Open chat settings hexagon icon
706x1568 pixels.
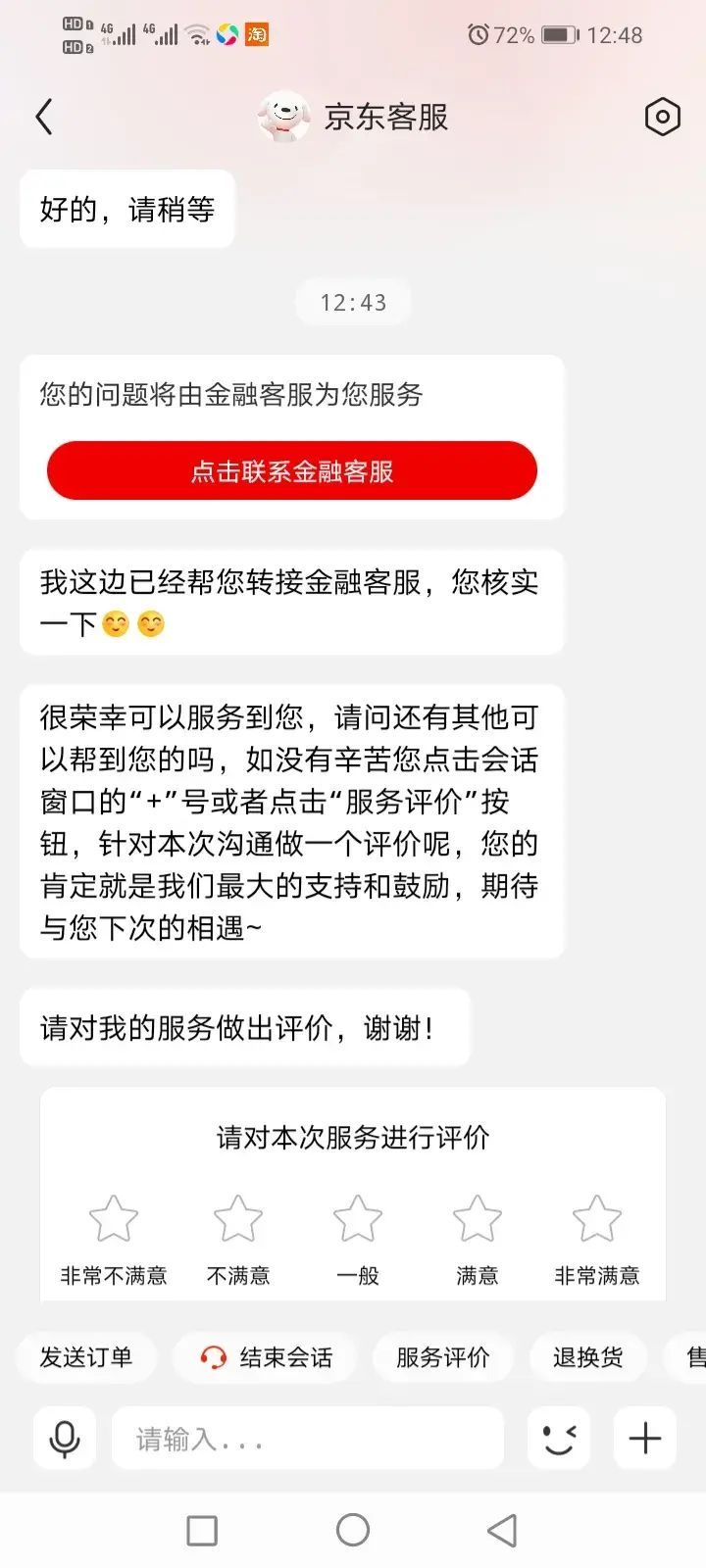pyautogui.click(x=662, y=118)
